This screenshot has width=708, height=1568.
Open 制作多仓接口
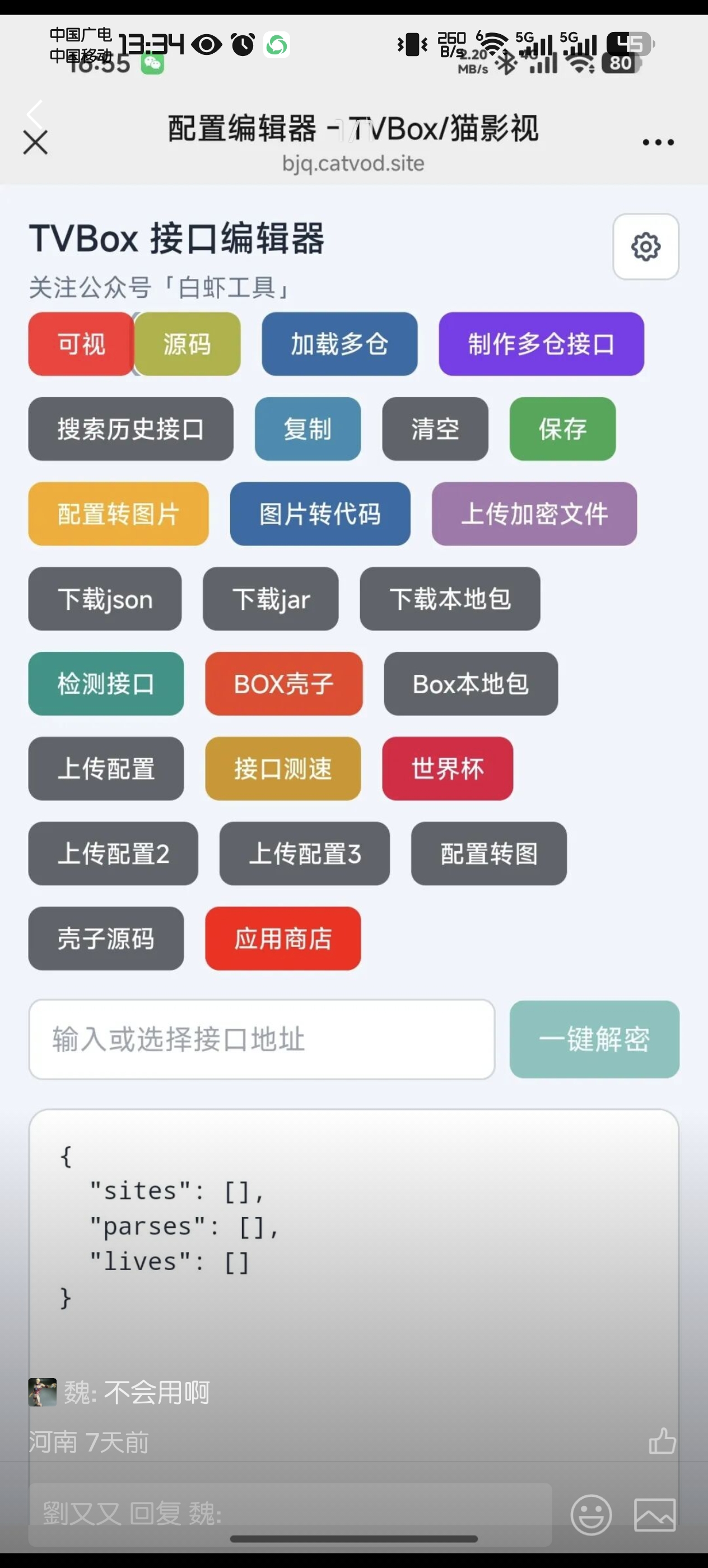[541, 344]
